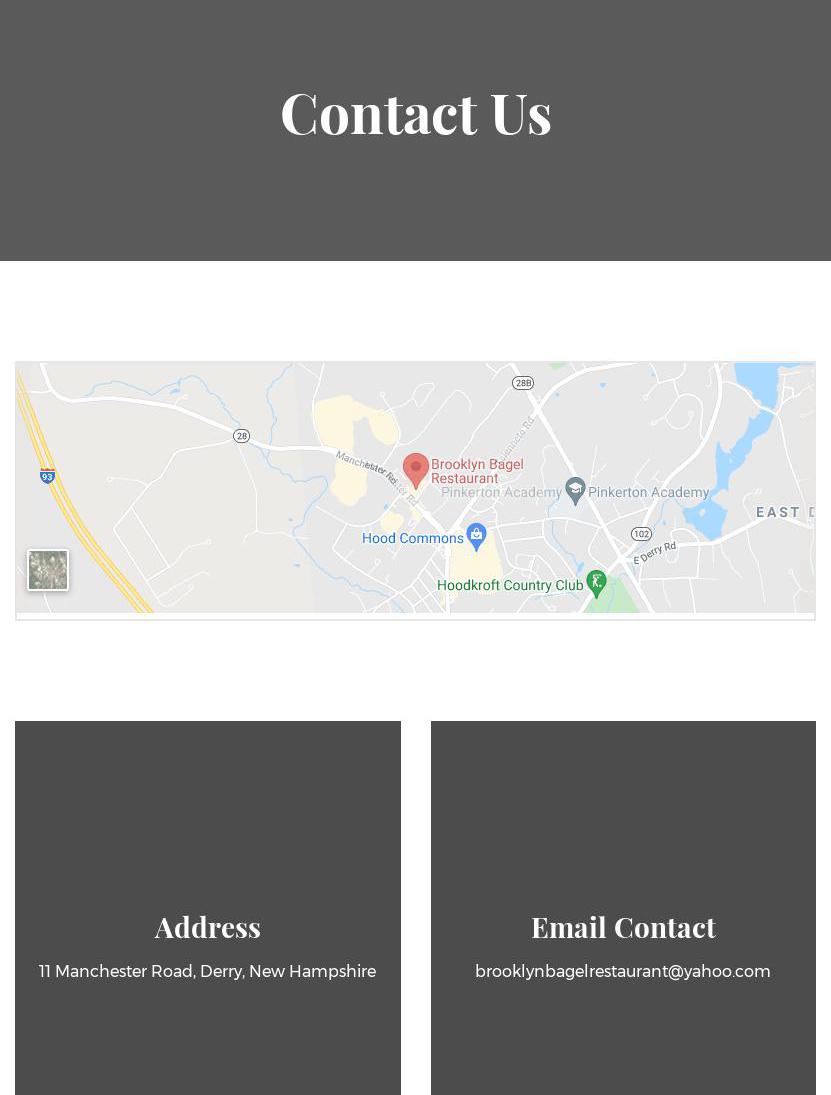Open Hood Commons shopping marker
The width and height of the screenshot is (831, 1095).
tap(477, 536)
